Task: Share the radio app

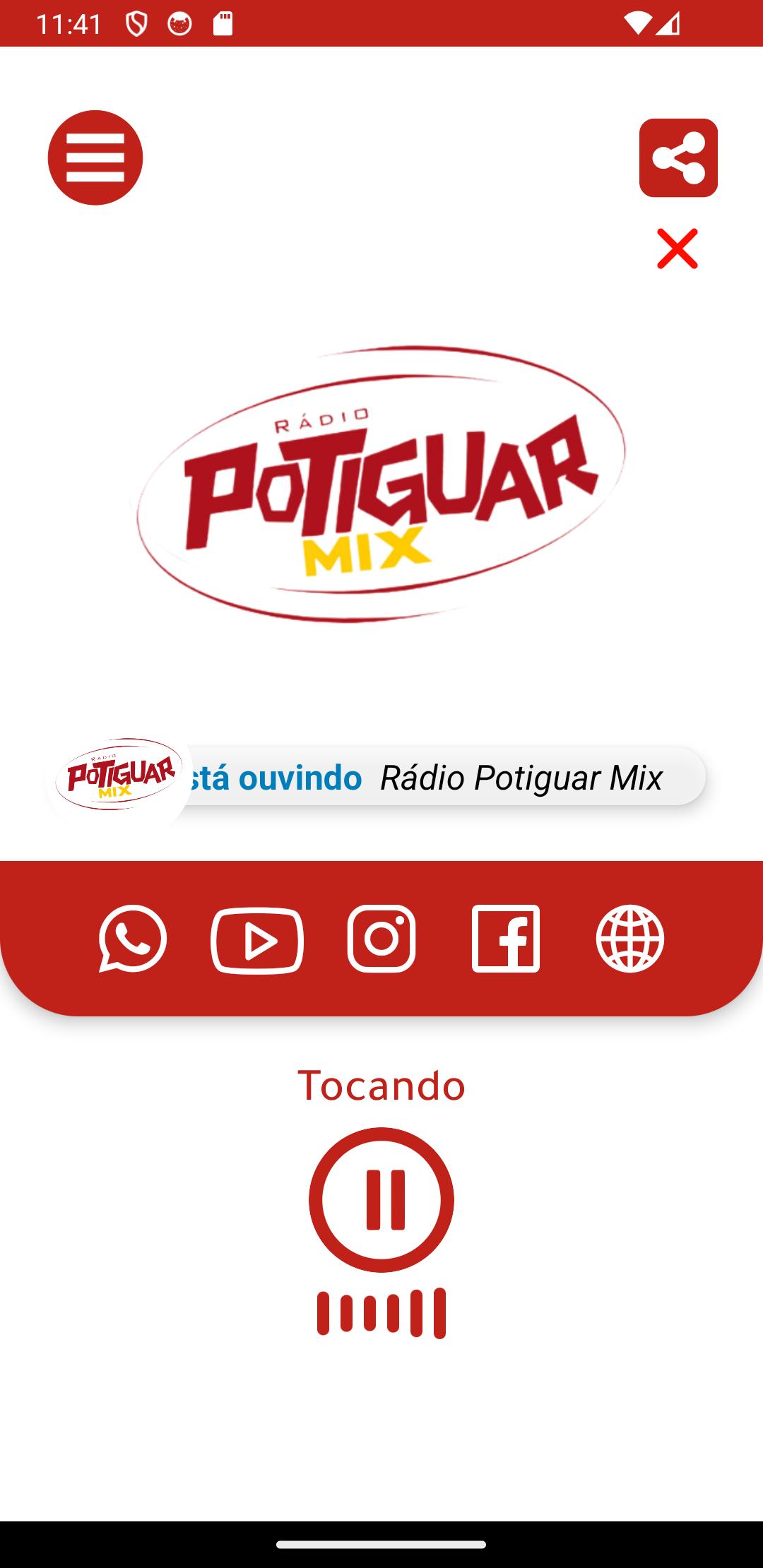Action: pos(678,158)
